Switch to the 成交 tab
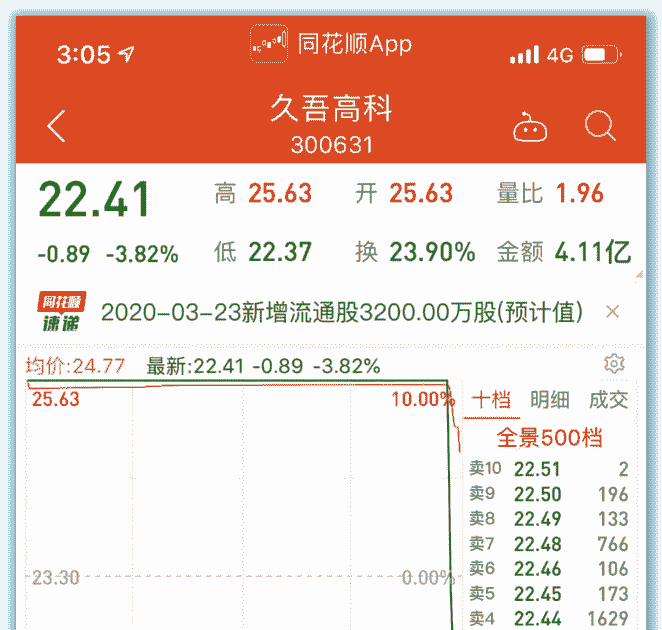662x630 pixels. tap(608, 400)
